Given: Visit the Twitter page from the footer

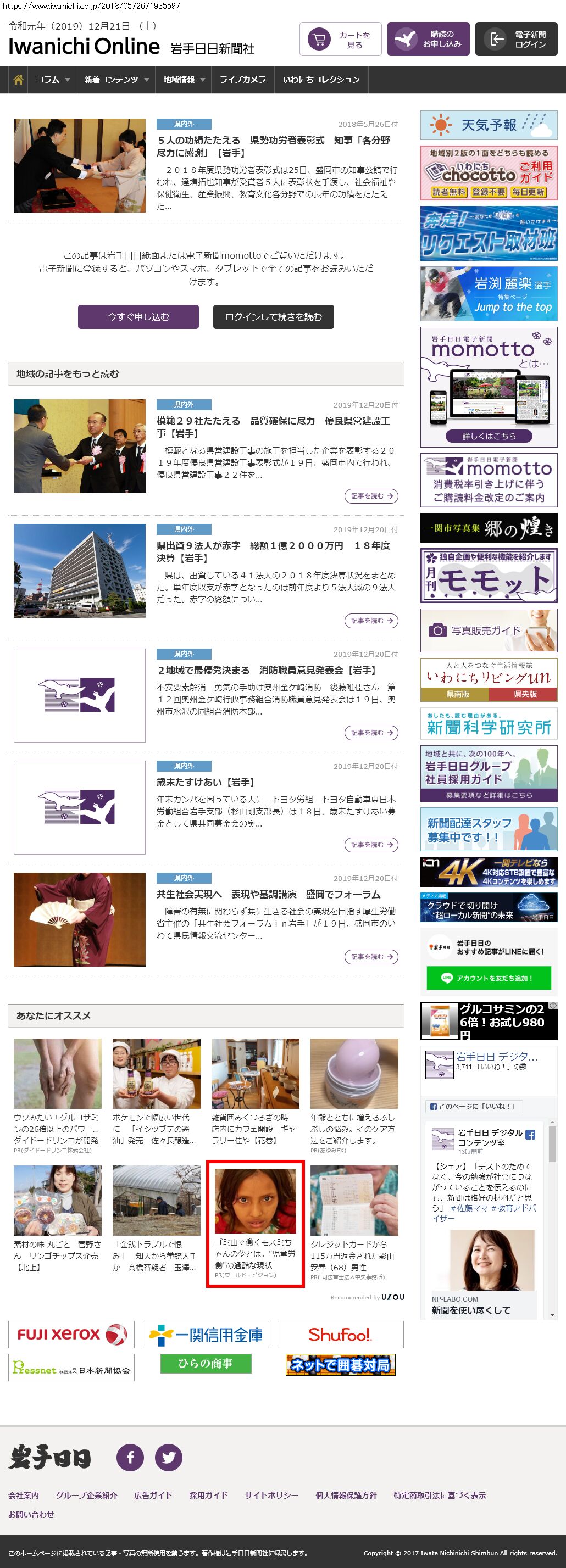Looking at the screenshot, I should tap(169, 1458).
